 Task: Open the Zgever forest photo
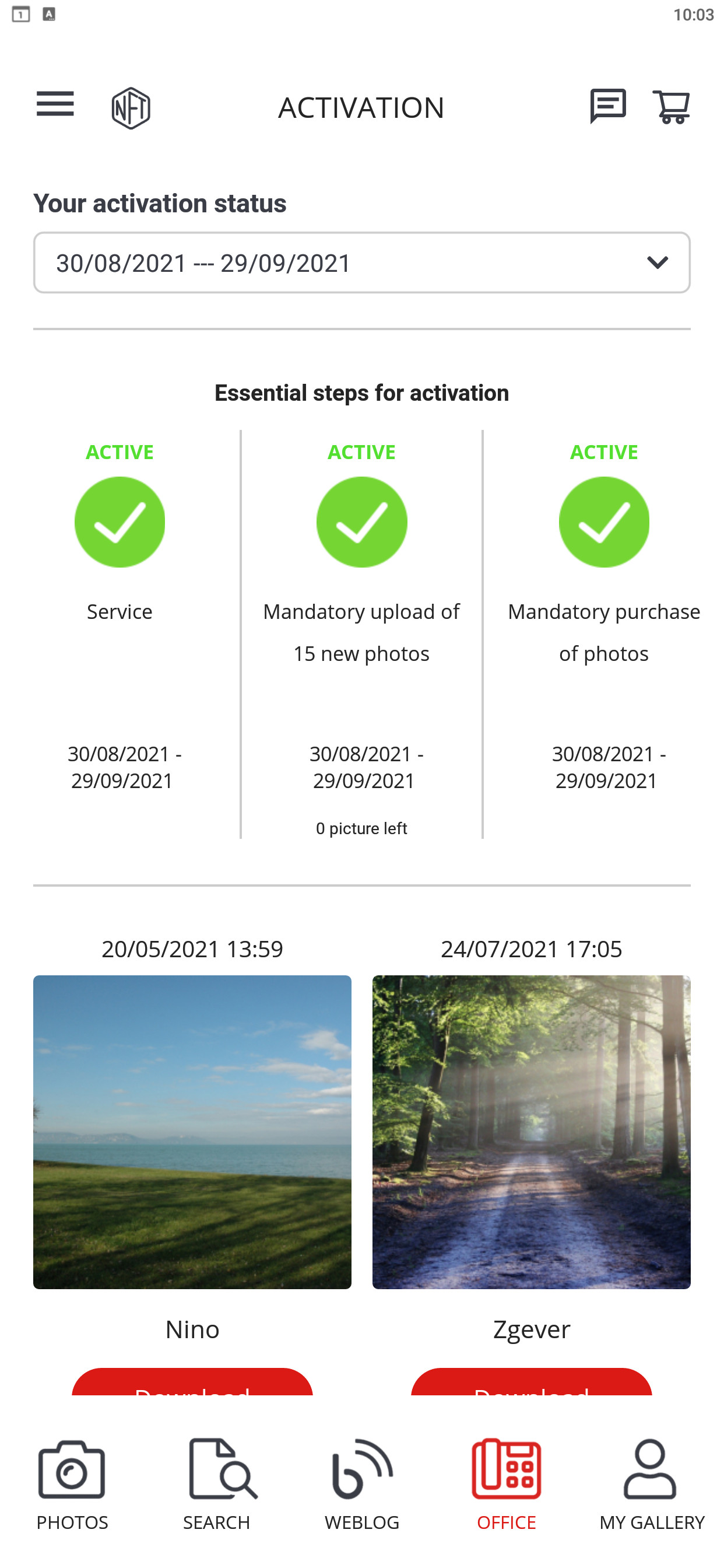(x=531, y=1132)
